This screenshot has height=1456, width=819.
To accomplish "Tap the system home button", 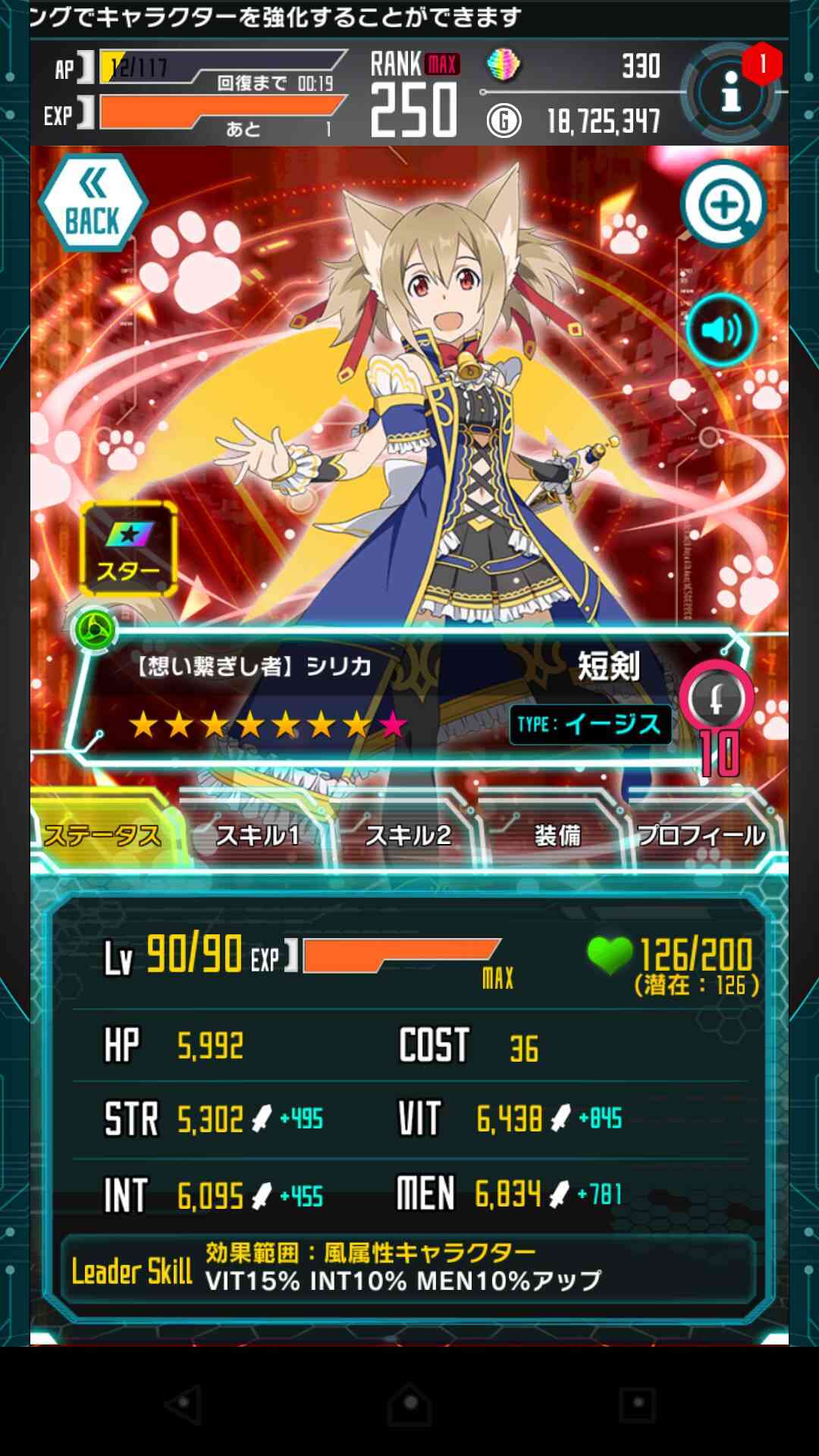I will click(x=409, y=1404).
